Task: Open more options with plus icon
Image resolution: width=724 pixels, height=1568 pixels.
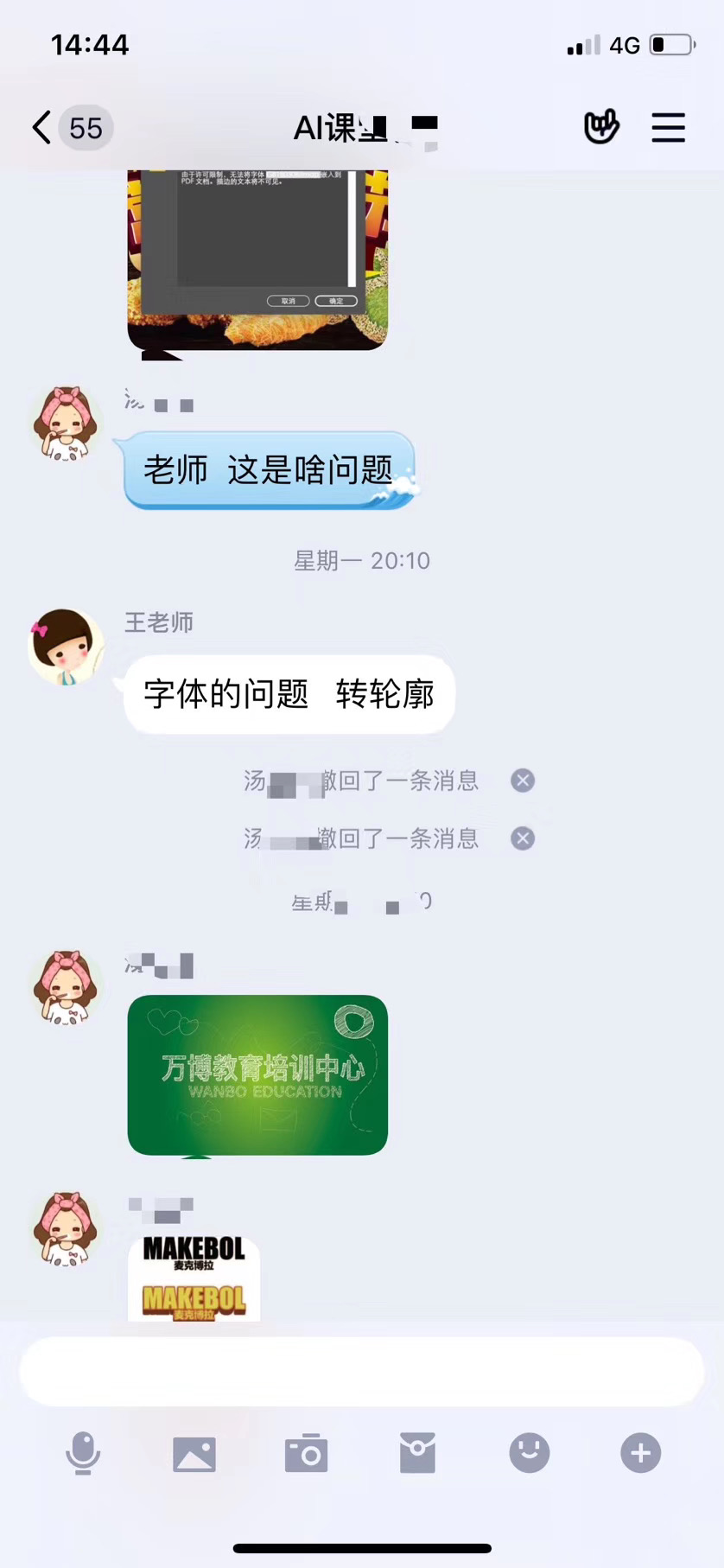Action: coord(640,1453)
